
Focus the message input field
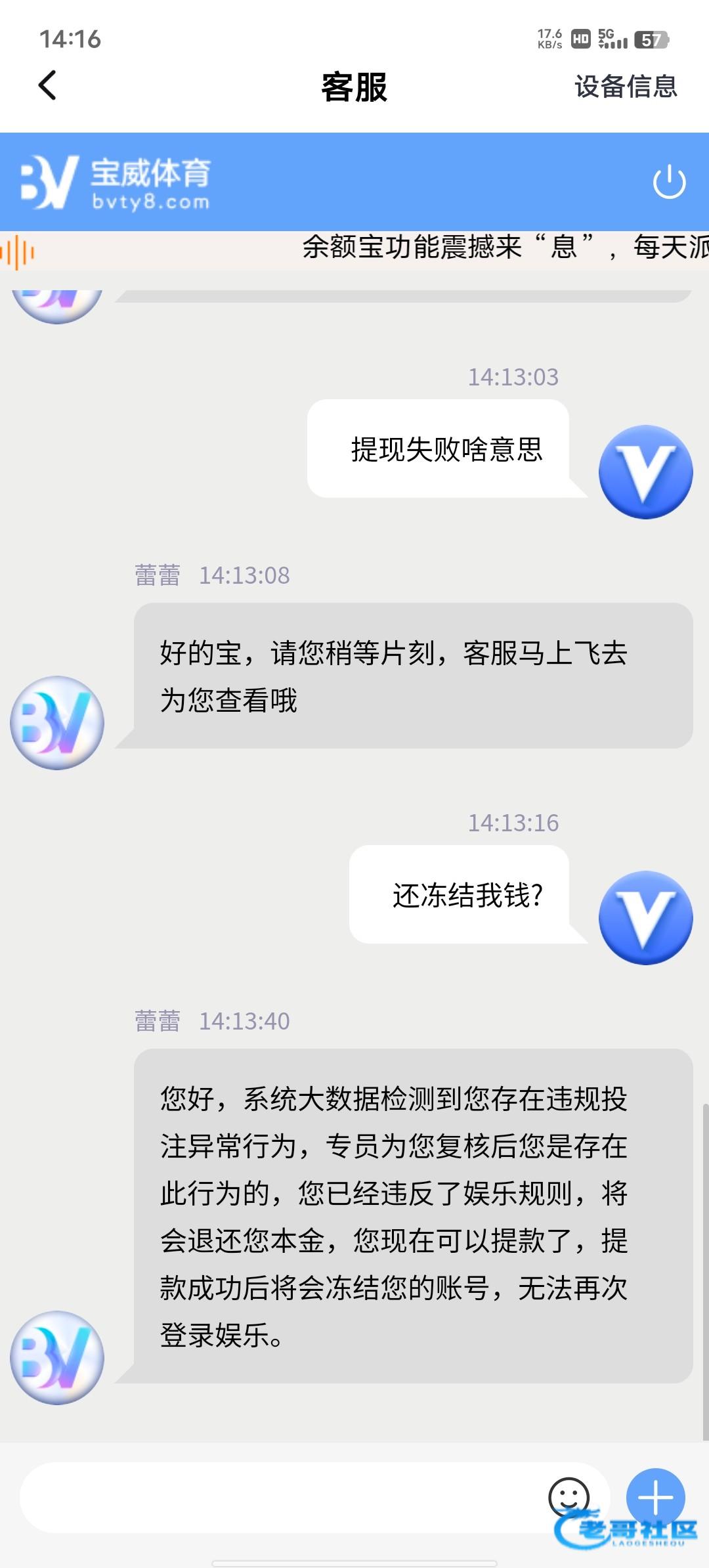(x=282, y=1498)
